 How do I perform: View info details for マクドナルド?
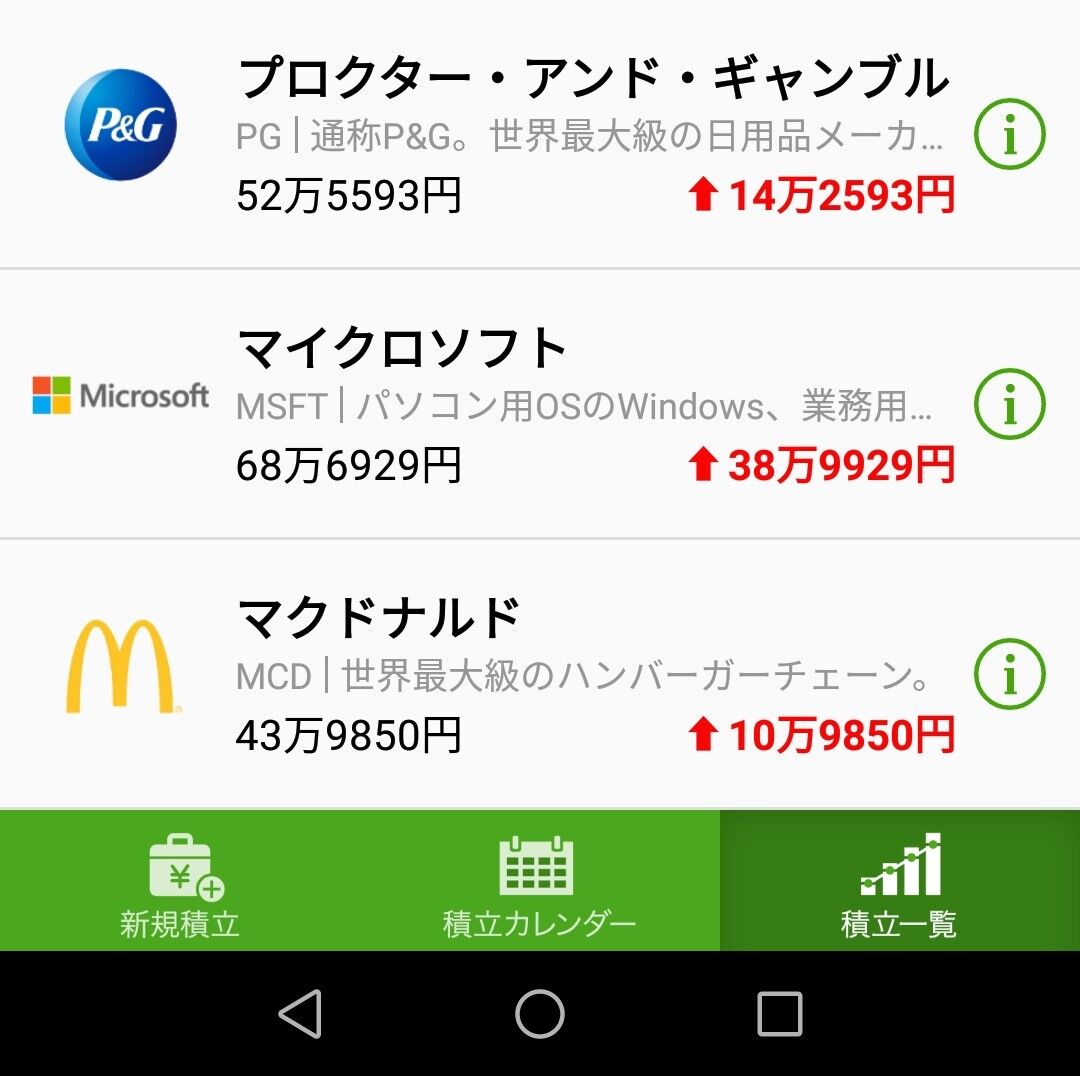click(1009, 675)
